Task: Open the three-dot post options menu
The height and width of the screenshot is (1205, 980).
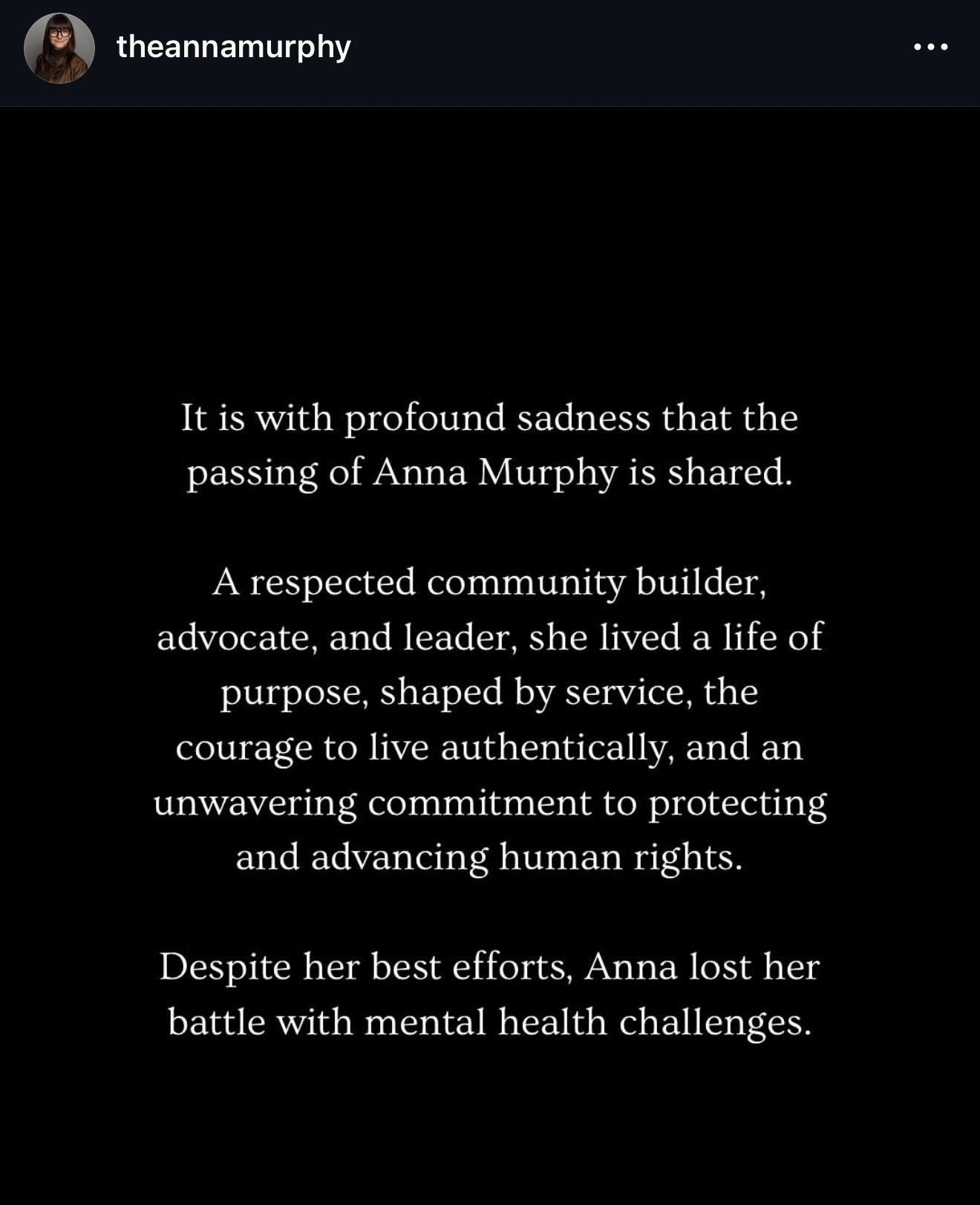Action: 930,48
